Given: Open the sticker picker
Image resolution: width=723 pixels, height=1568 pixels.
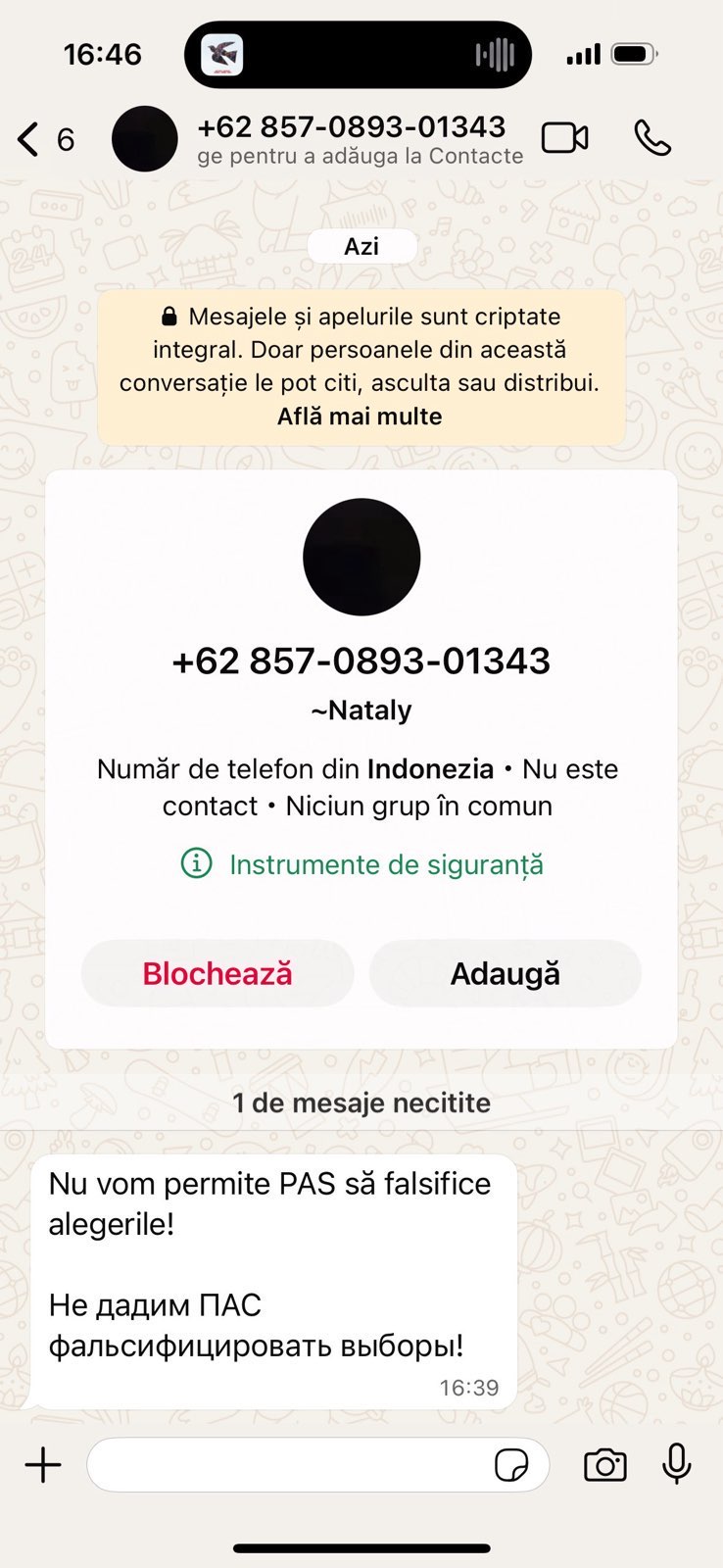Looking at the screenshot, I should (511, 1465).
